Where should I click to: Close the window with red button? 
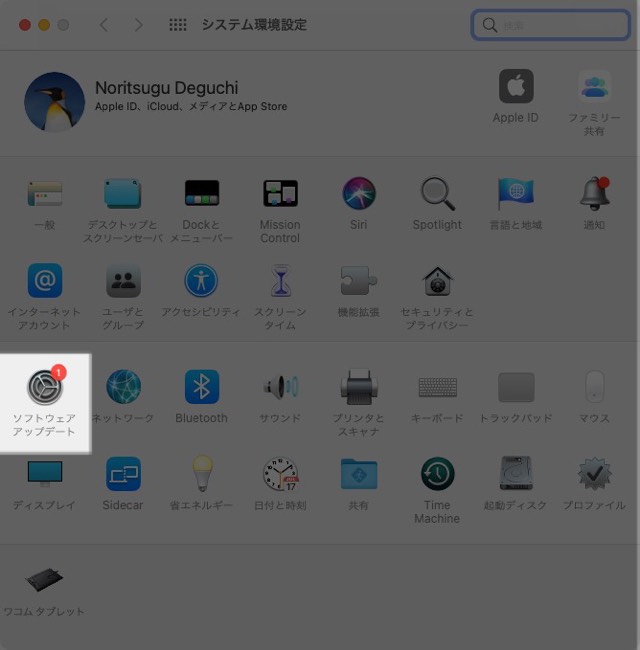(x=24, y=25)
